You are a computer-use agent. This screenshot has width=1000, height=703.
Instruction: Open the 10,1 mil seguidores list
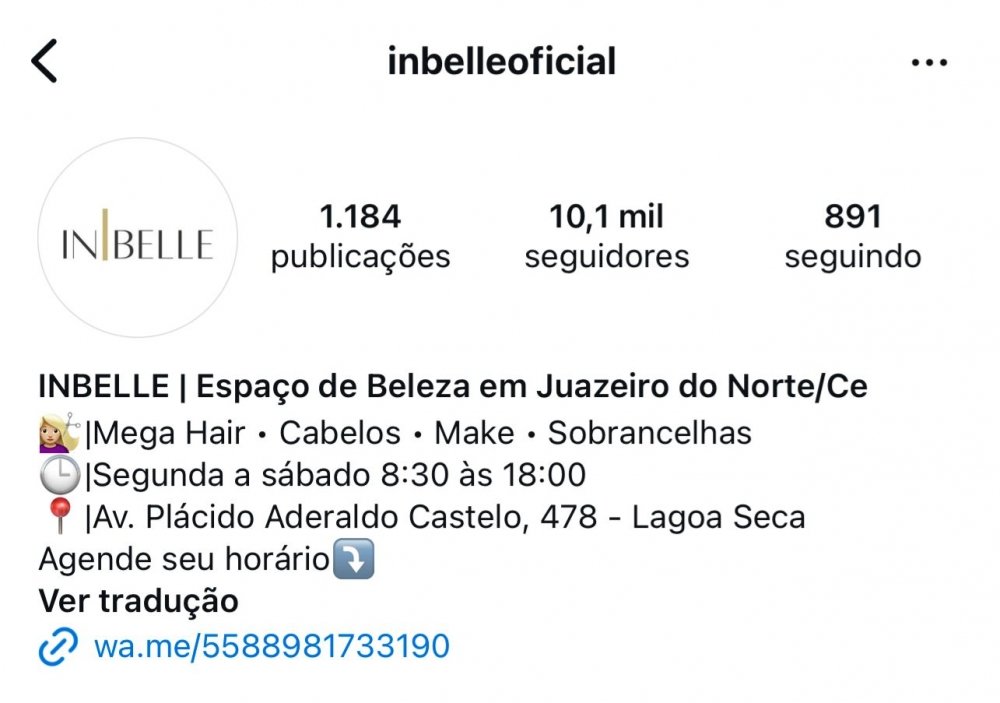tap(606, 237)
